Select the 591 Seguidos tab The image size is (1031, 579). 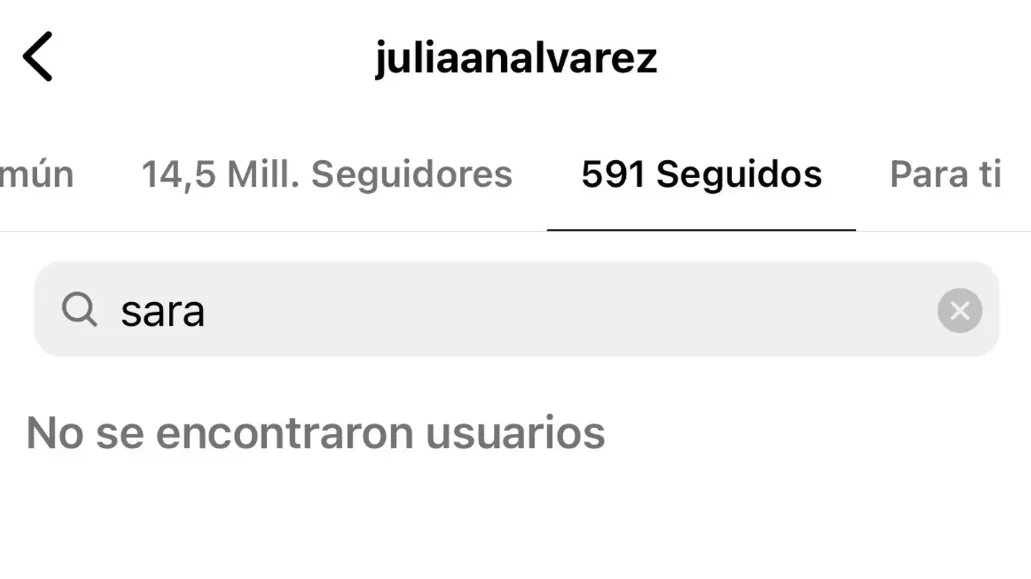[701, 175]
